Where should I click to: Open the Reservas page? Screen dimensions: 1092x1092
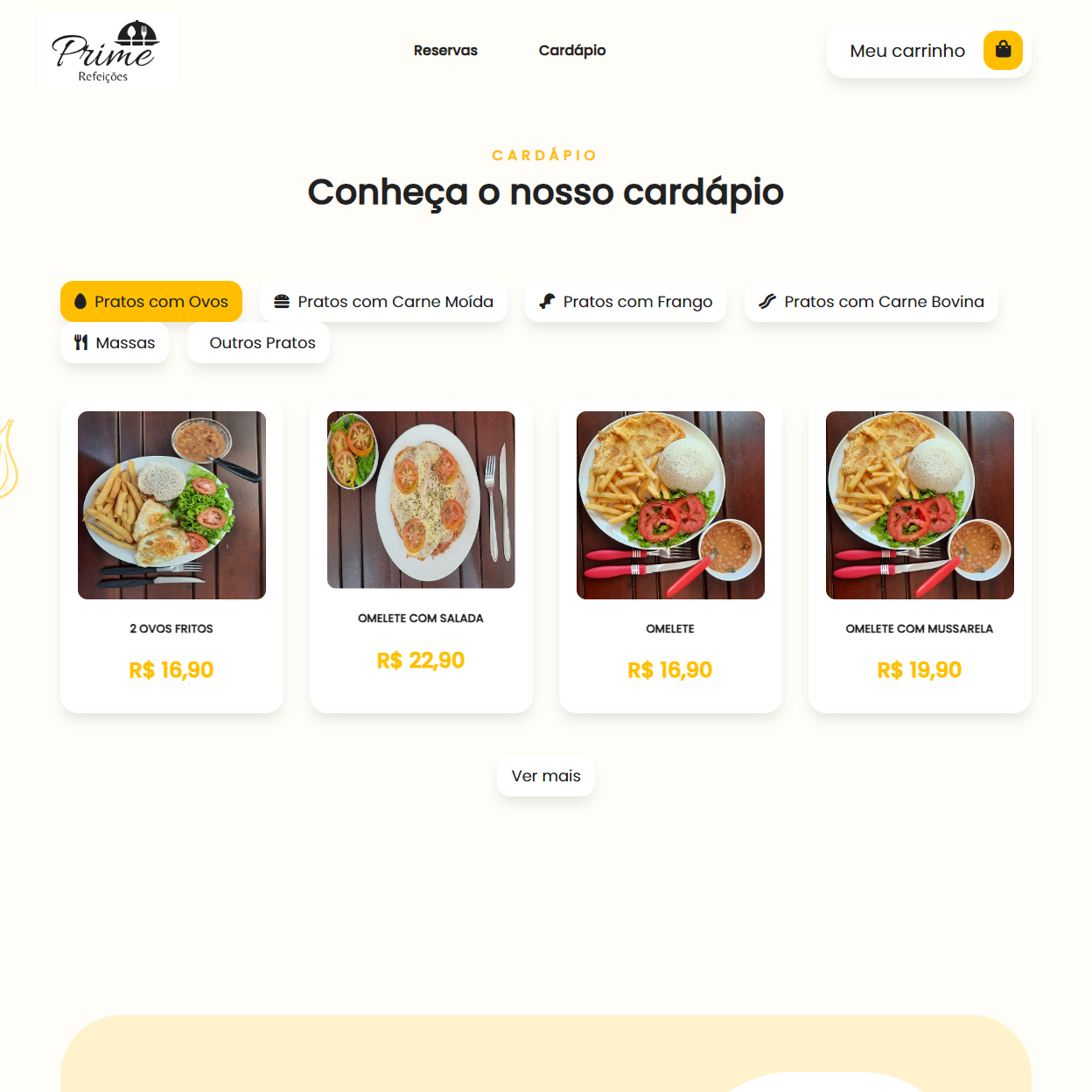pyautogui.click(x=445, y=51)
